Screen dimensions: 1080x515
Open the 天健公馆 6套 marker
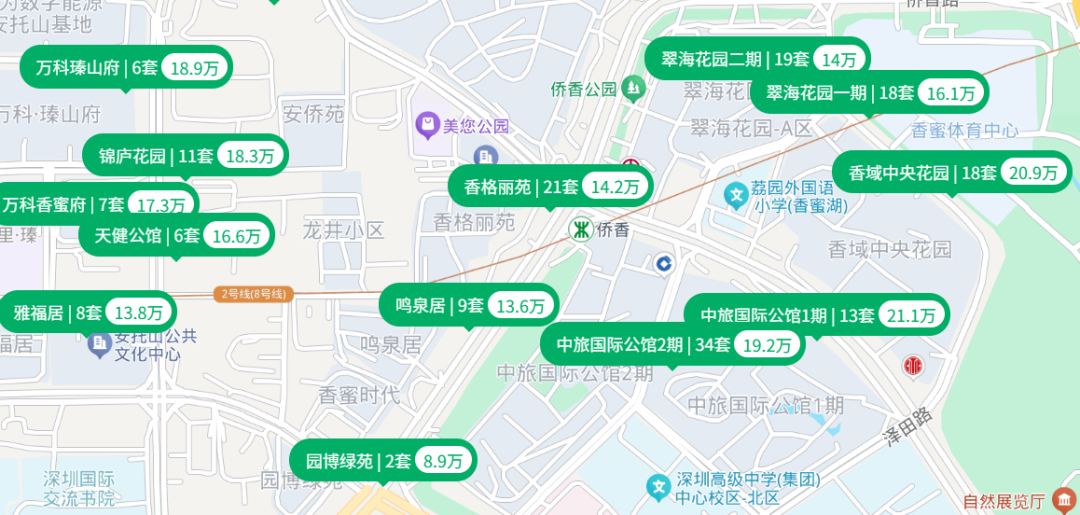(x=176, y=236)
